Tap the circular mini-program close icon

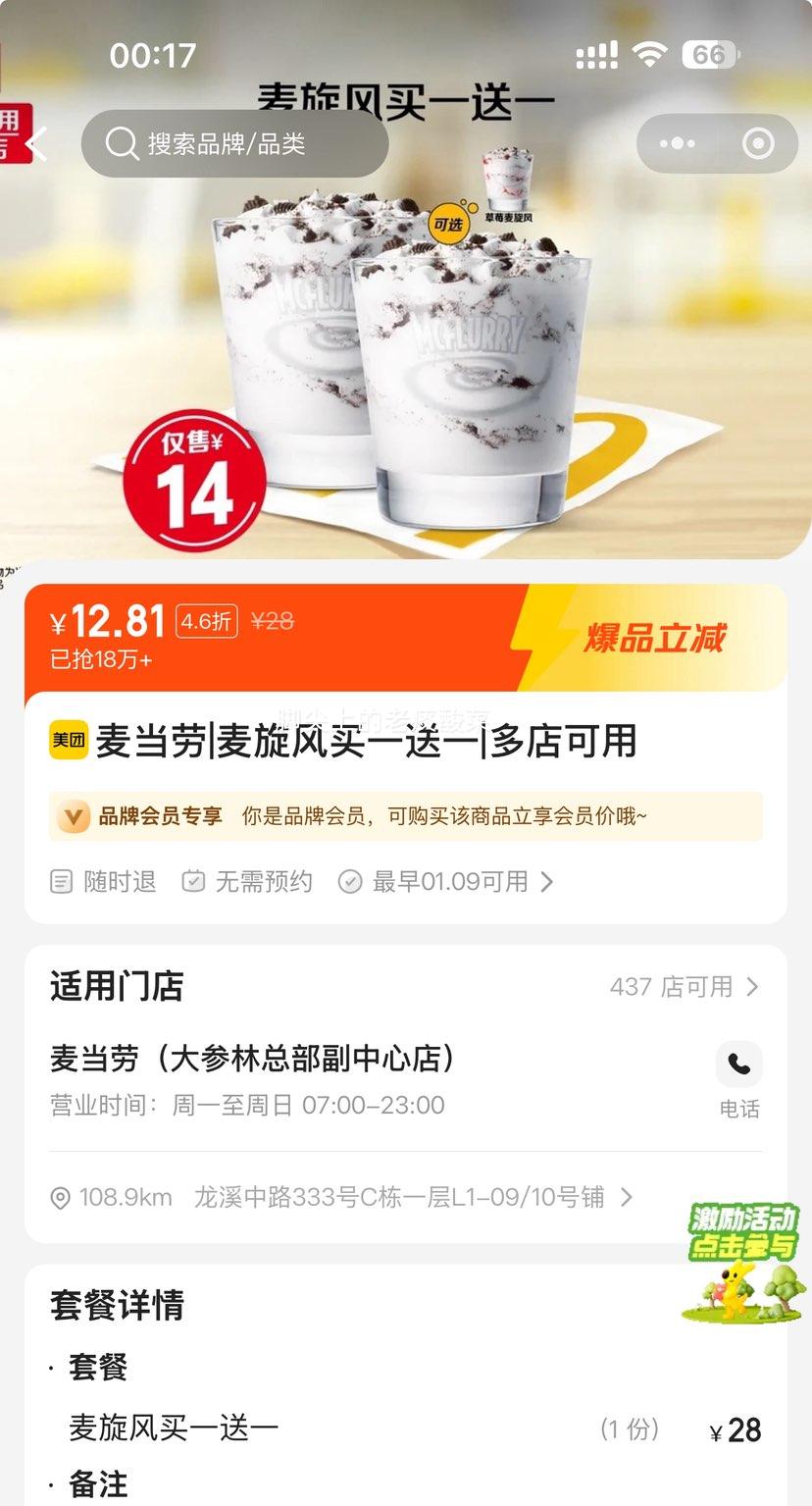coord(756,143)
